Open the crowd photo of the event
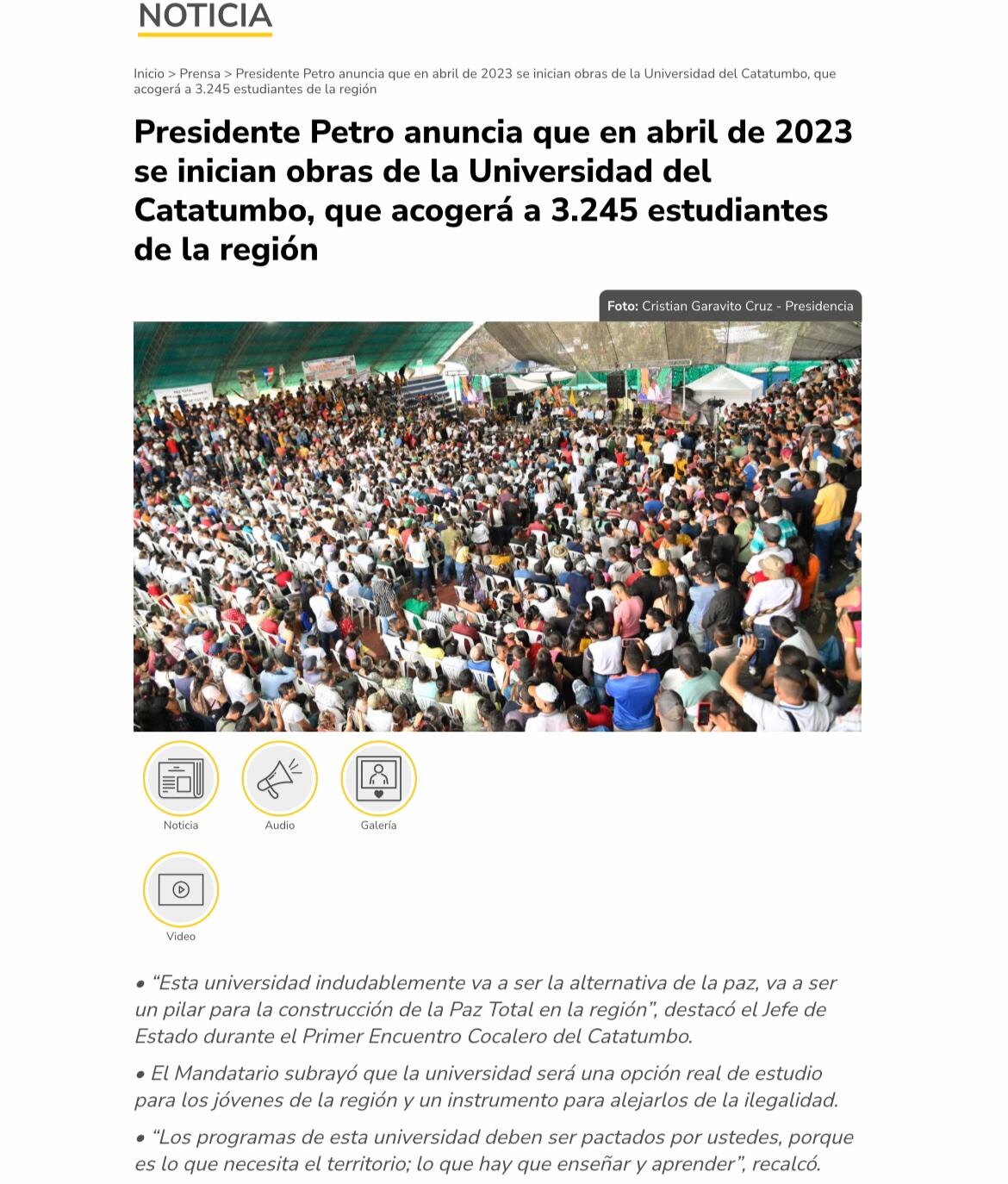The width and height of the screenshot is (1008, 1184). [497, 526]
